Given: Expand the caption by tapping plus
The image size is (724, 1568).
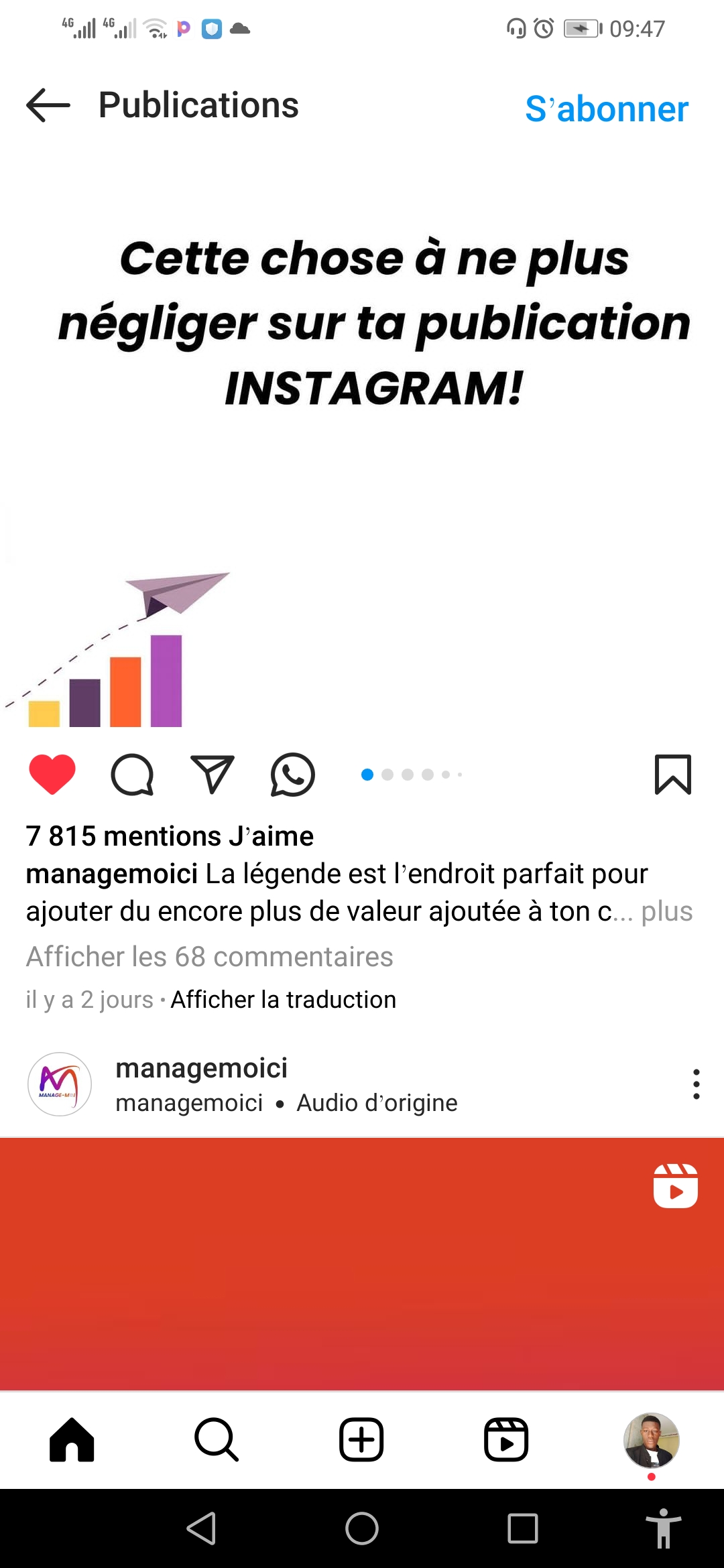Looking at the screenshot, I should point(666,911).
